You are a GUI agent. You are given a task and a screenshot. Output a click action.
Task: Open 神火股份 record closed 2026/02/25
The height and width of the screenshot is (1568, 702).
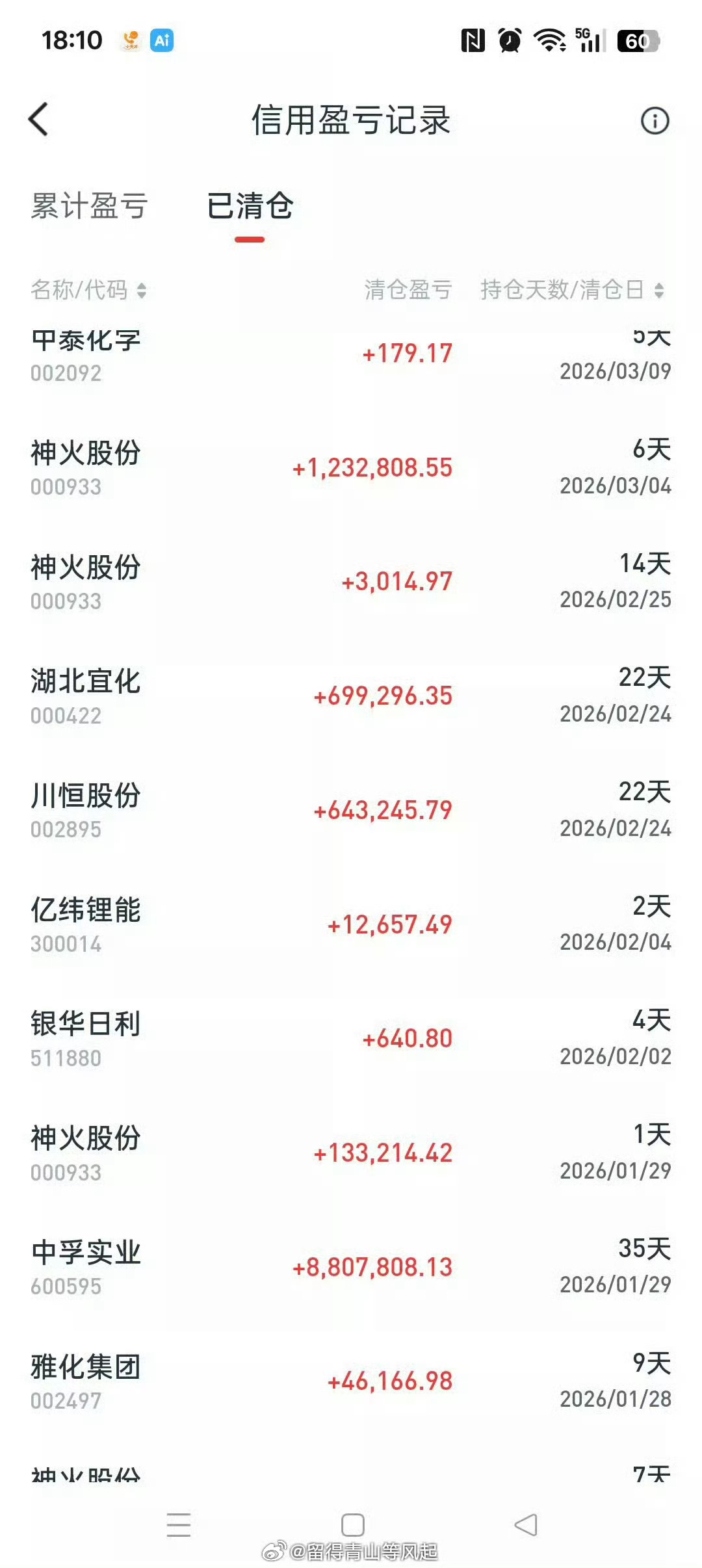click(x=351, y=582)
